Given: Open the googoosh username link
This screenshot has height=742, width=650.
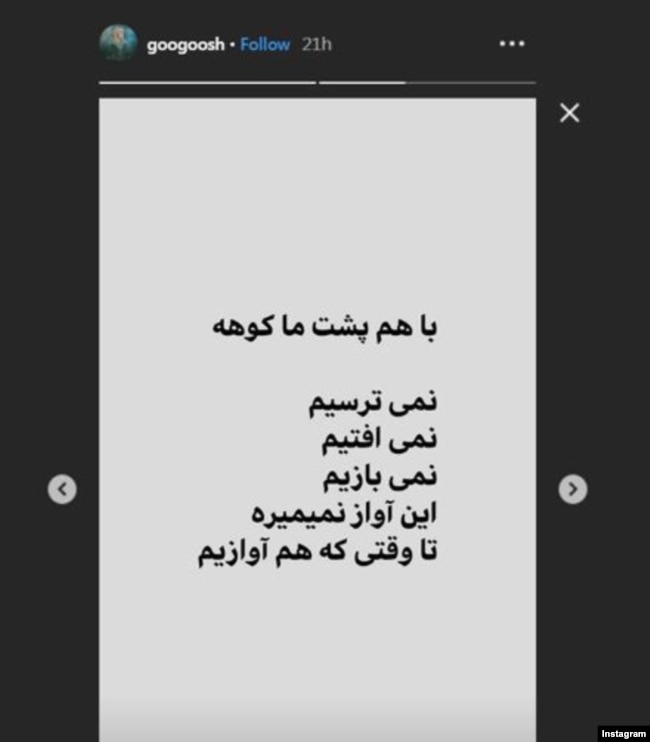Looking at the screenshot, I should click(x=186, y=45).
